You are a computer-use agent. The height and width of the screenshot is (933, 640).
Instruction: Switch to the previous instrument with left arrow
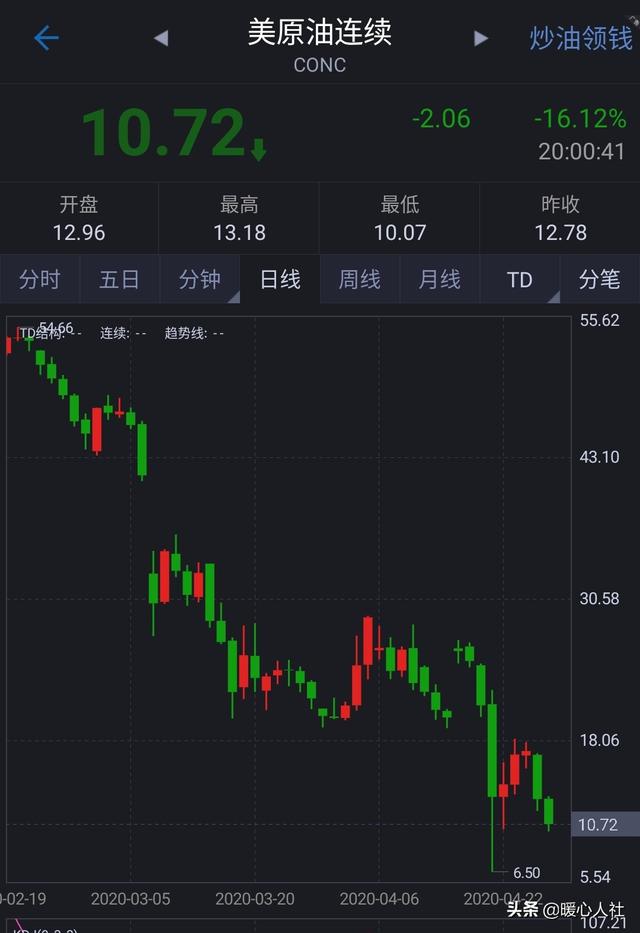[161, 39]
